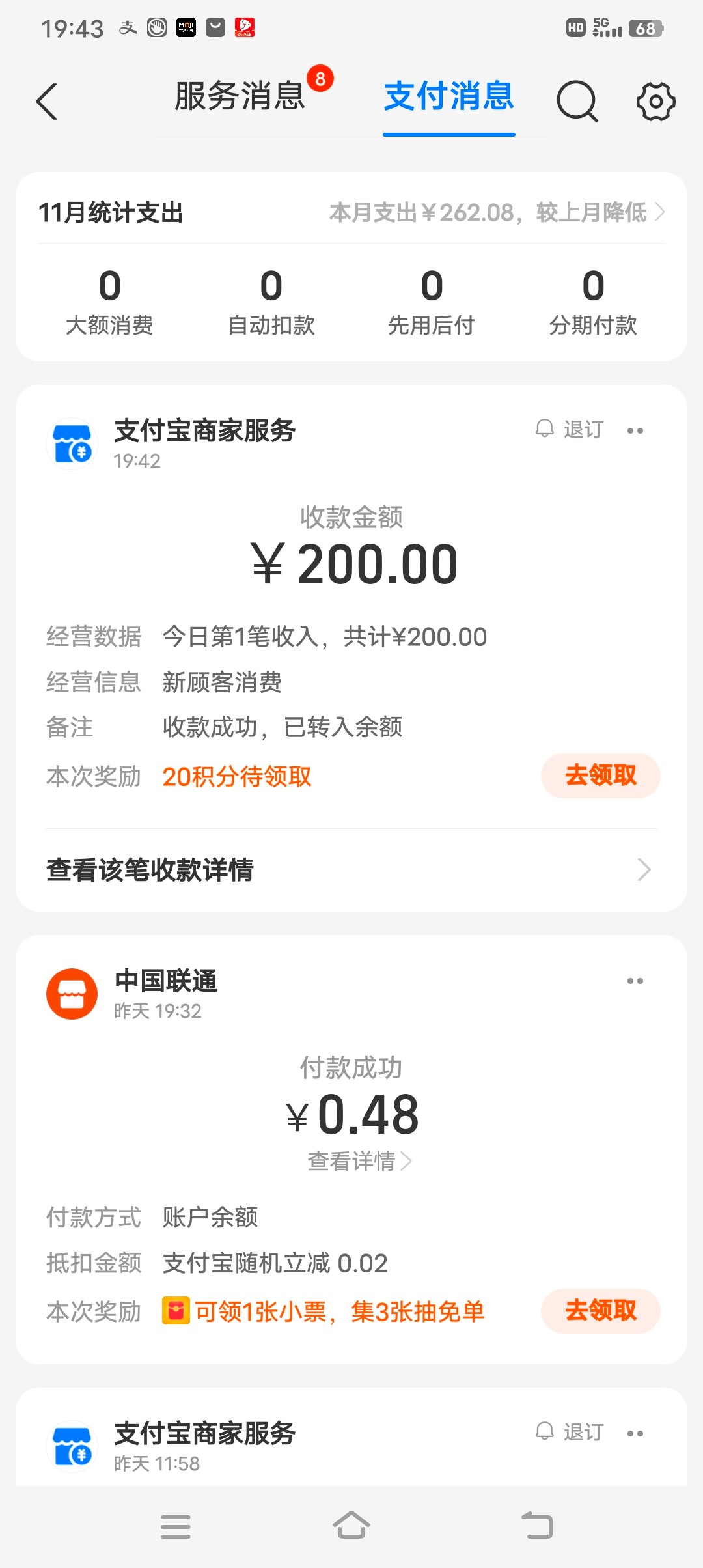This screenshot has width=703, height=1568.
Task: Go back from payment messages
Action: (47, 102)
